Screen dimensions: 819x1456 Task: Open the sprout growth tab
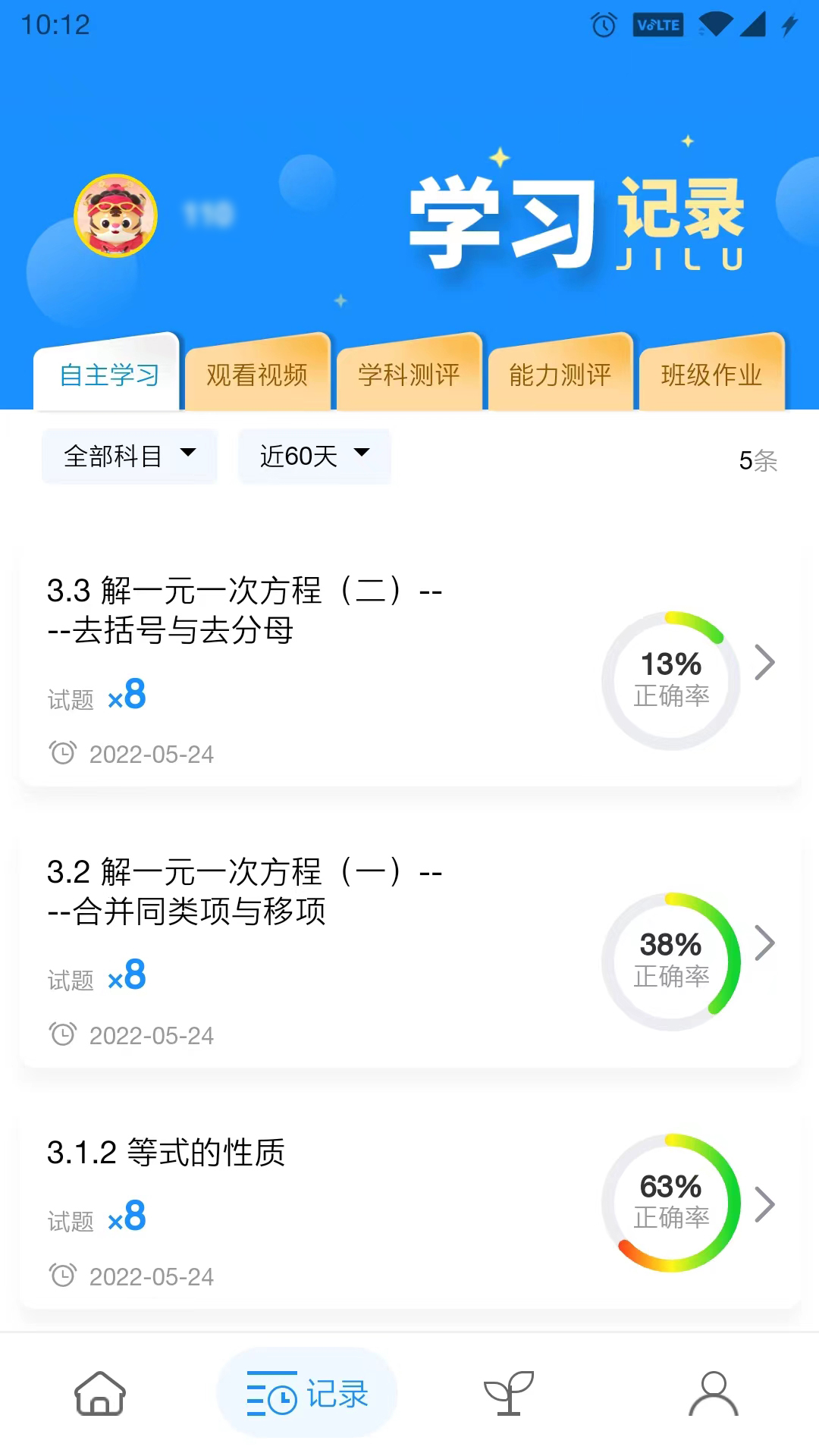(x=509, y=1393)
